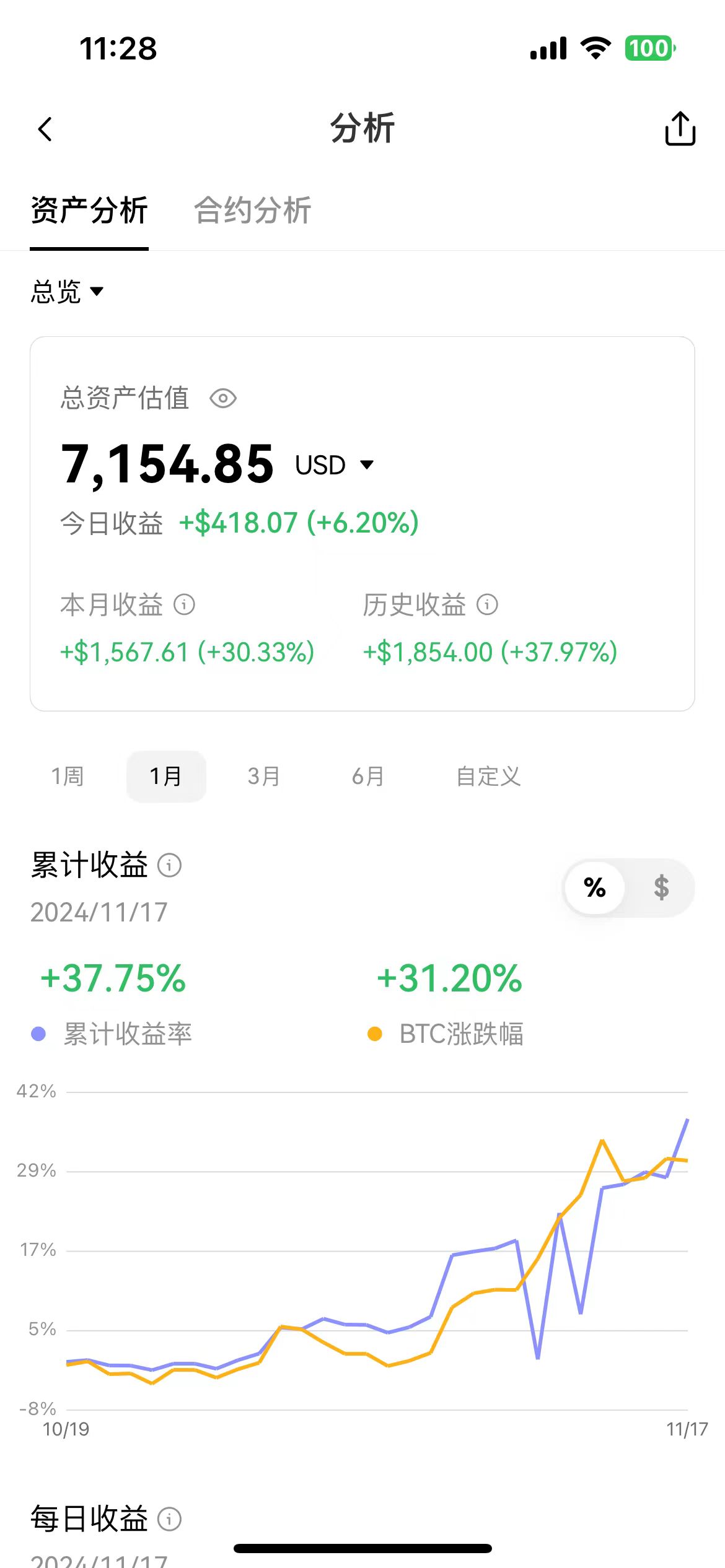Expand the 总览 dropdown

point(67,291)
